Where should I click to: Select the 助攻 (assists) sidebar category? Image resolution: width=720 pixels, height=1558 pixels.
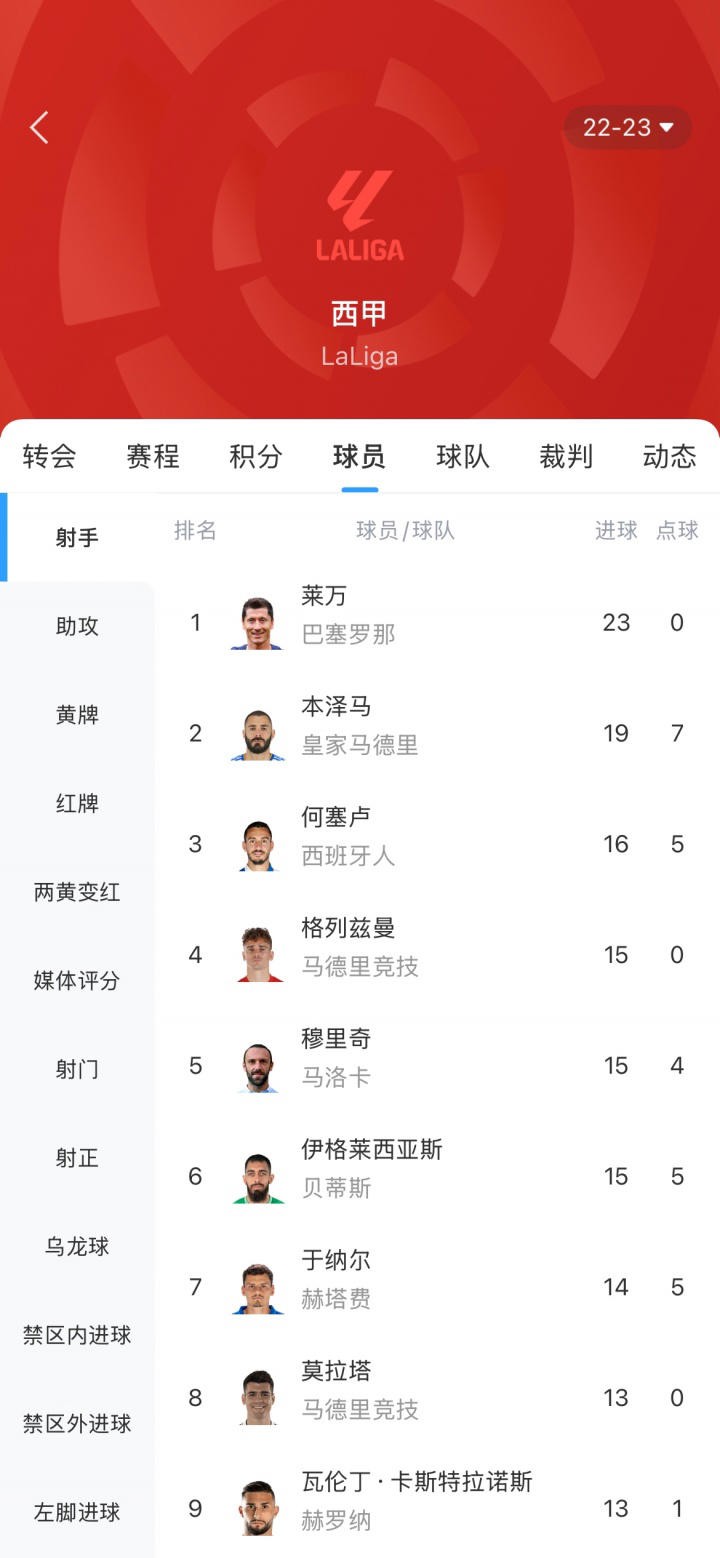(x=76, y=626)
